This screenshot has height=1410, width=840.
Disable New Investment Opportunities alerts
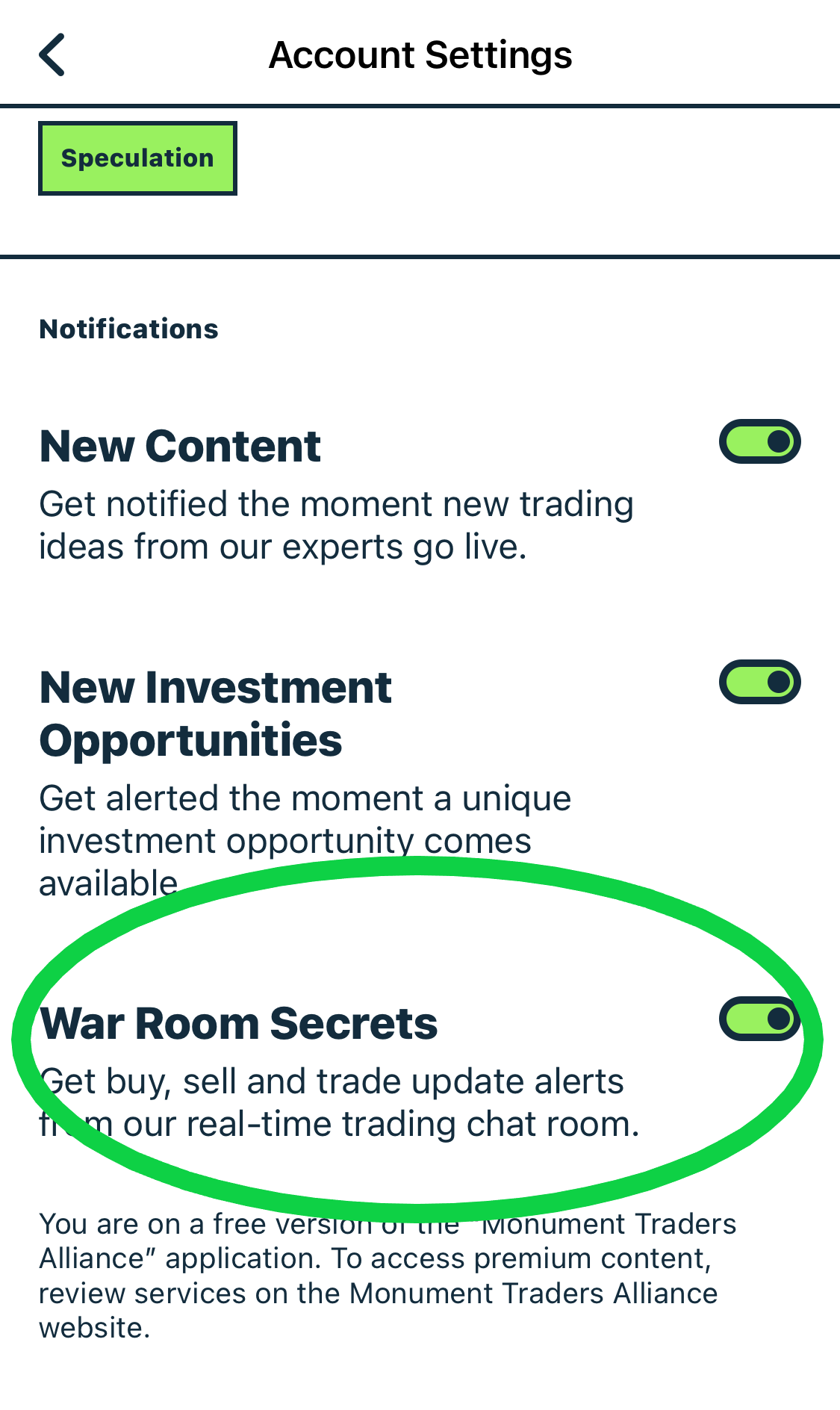[x=759, y=682]
